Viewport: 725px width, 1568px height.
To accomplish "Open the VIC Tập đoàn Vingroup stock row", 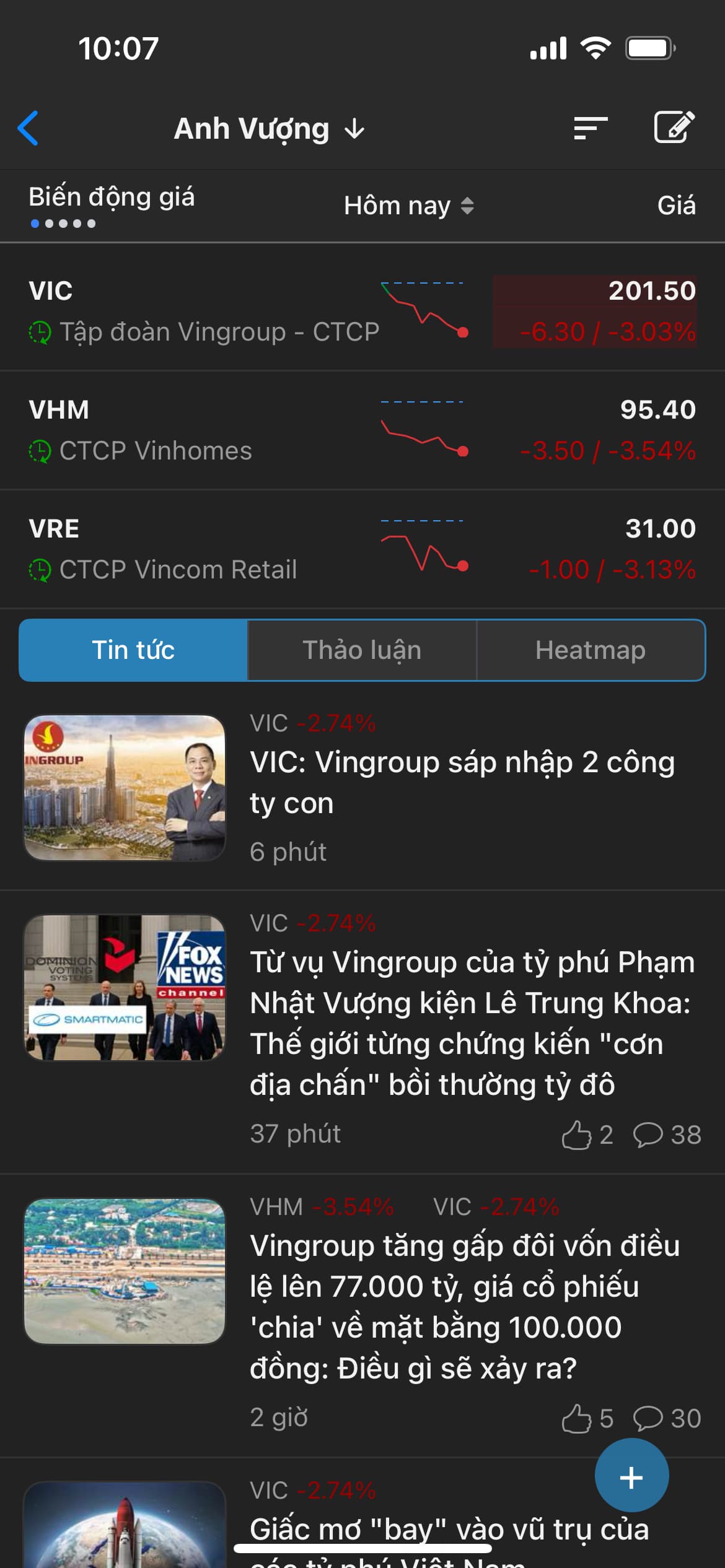I will click(x=204, y=311).
